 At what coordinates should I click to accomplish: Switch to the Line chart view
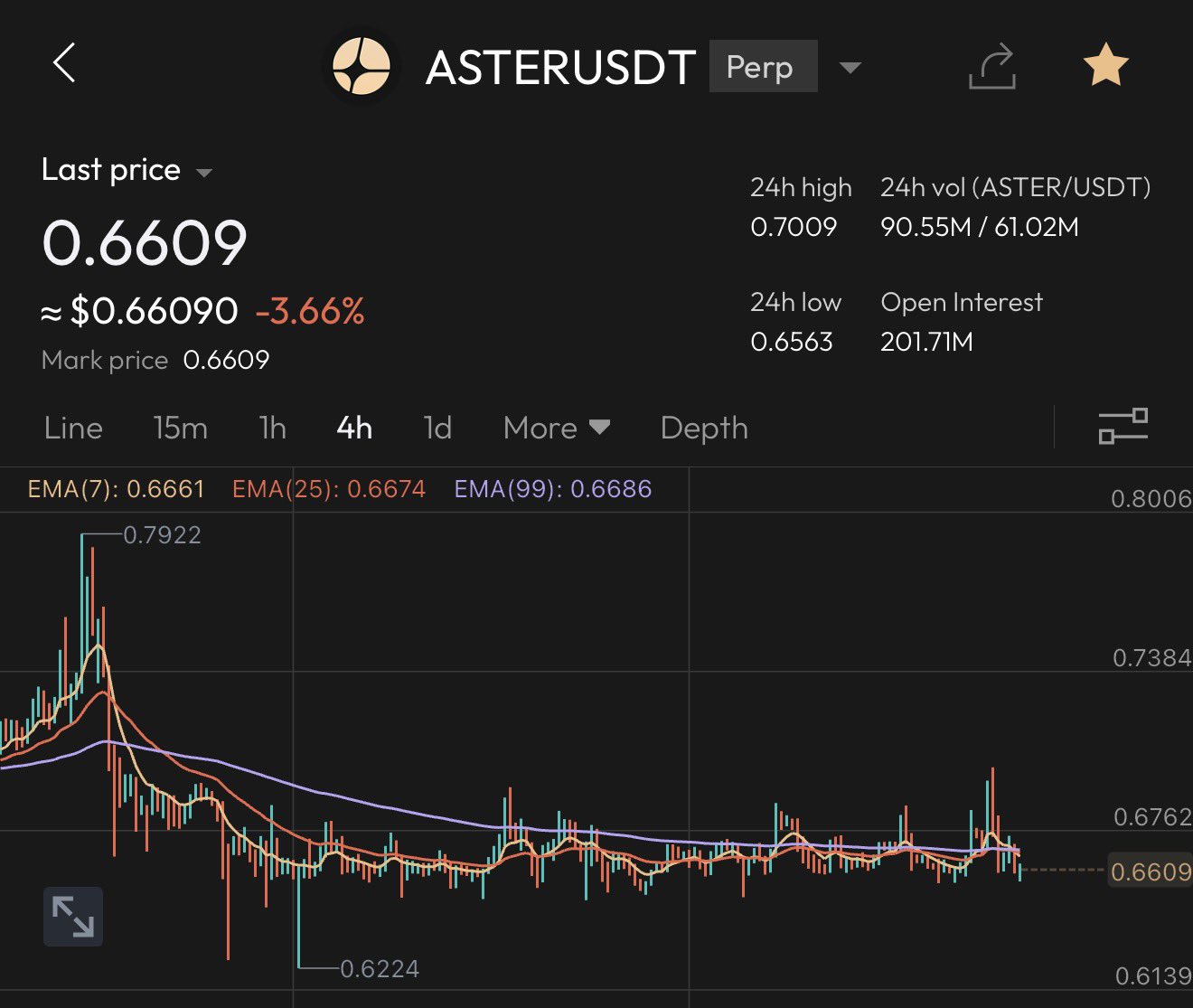coord(73,428)
